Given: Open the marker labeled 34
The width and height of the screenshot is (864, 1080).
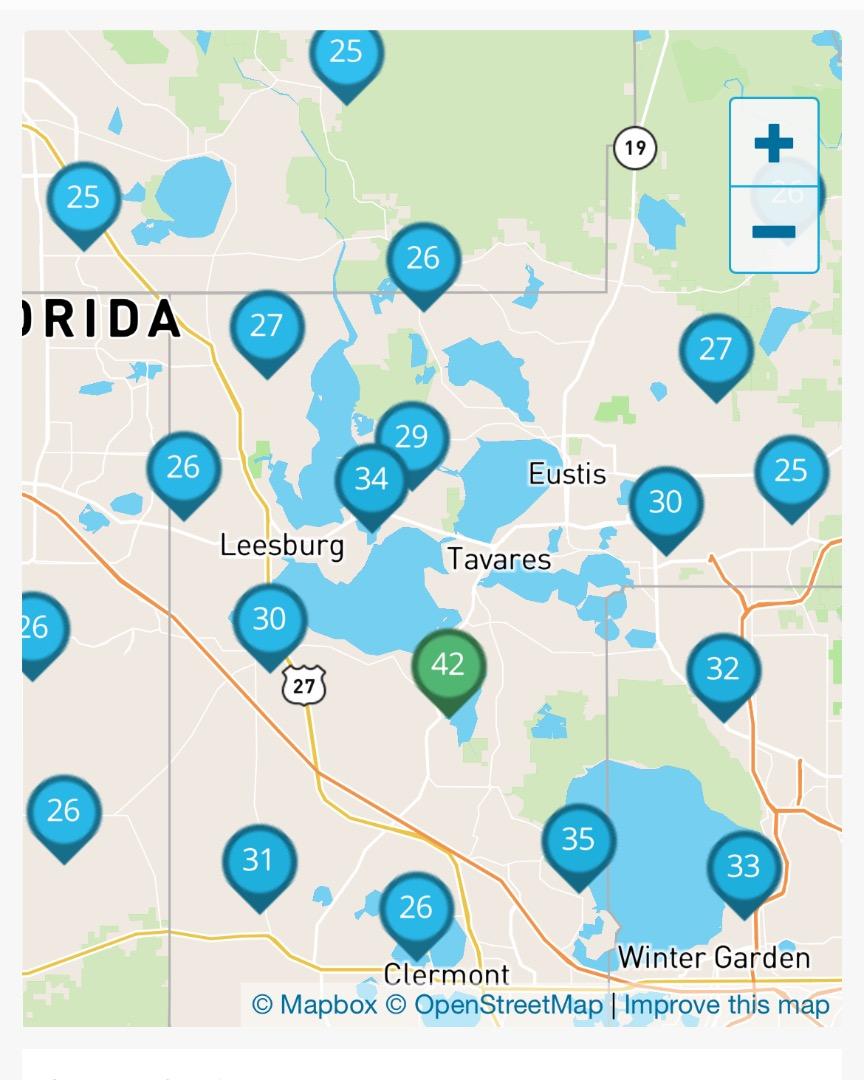Looking at the screenshot, I should [371, 482].
